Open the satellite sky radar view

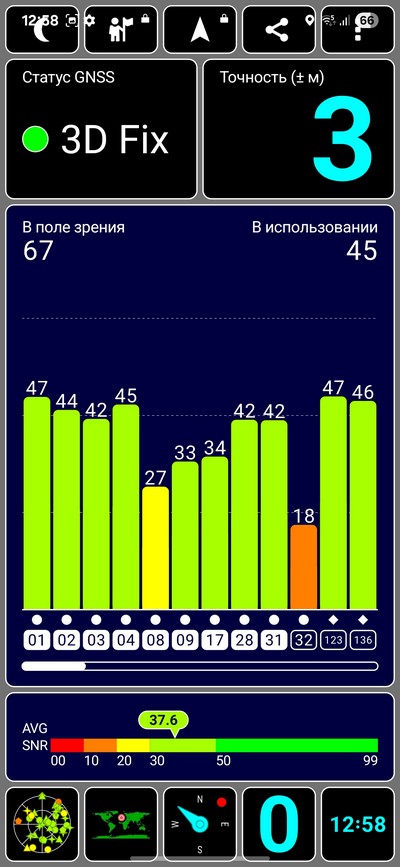click(x=42, y=824)
